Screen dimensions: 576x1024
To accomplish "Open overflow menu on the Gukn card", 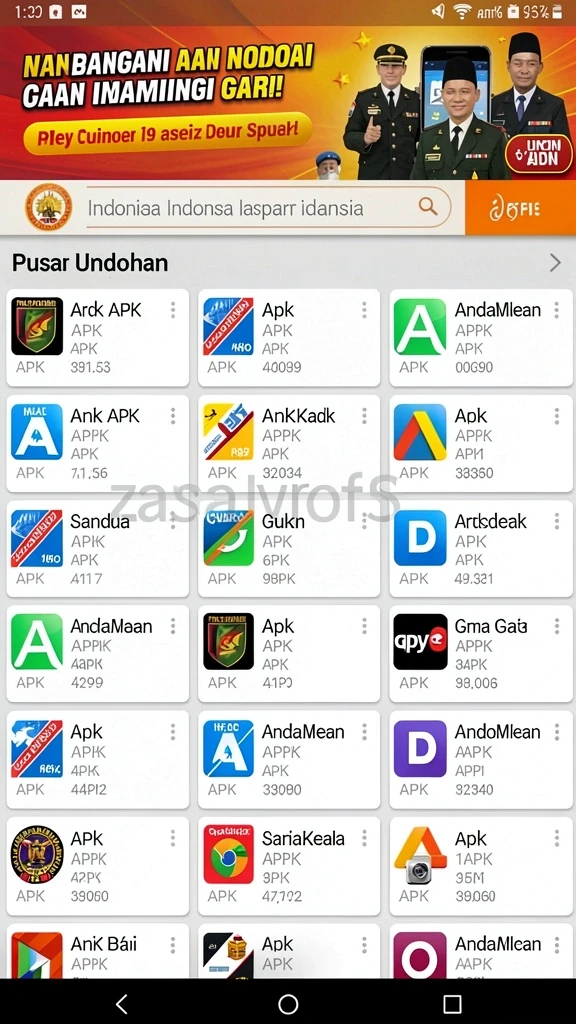I will (x=364, y=521).
